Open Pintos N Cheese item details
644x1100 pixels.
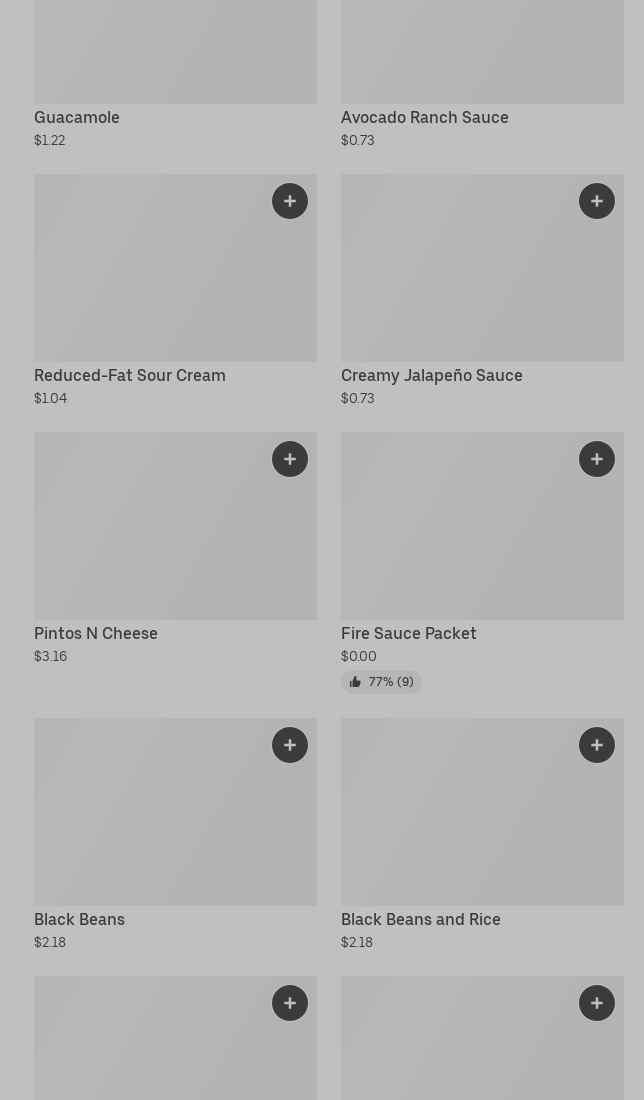tap(96, 634)
